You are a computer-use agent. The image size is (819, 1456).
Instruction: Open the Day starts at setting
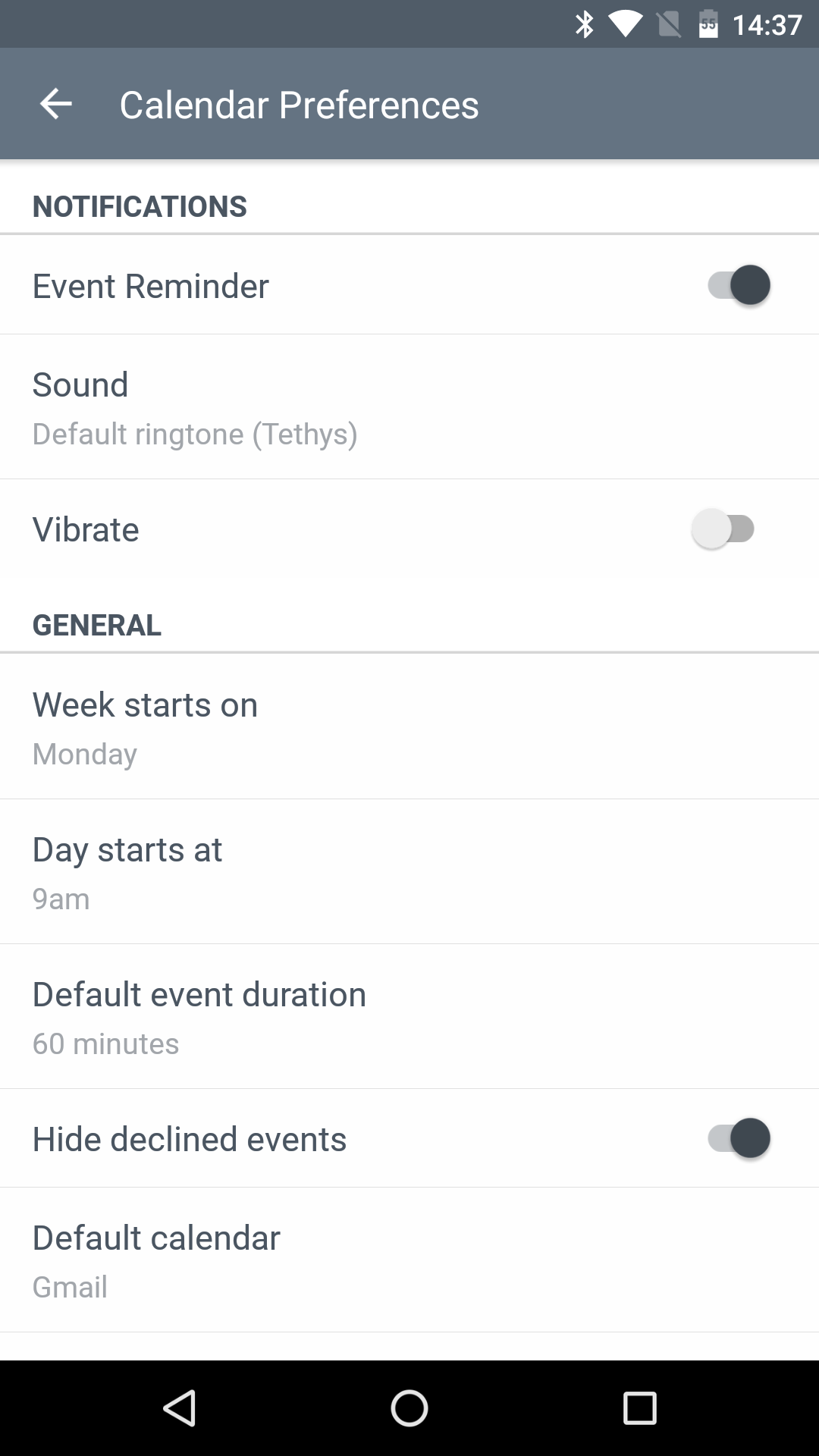[x=409, y=872]
